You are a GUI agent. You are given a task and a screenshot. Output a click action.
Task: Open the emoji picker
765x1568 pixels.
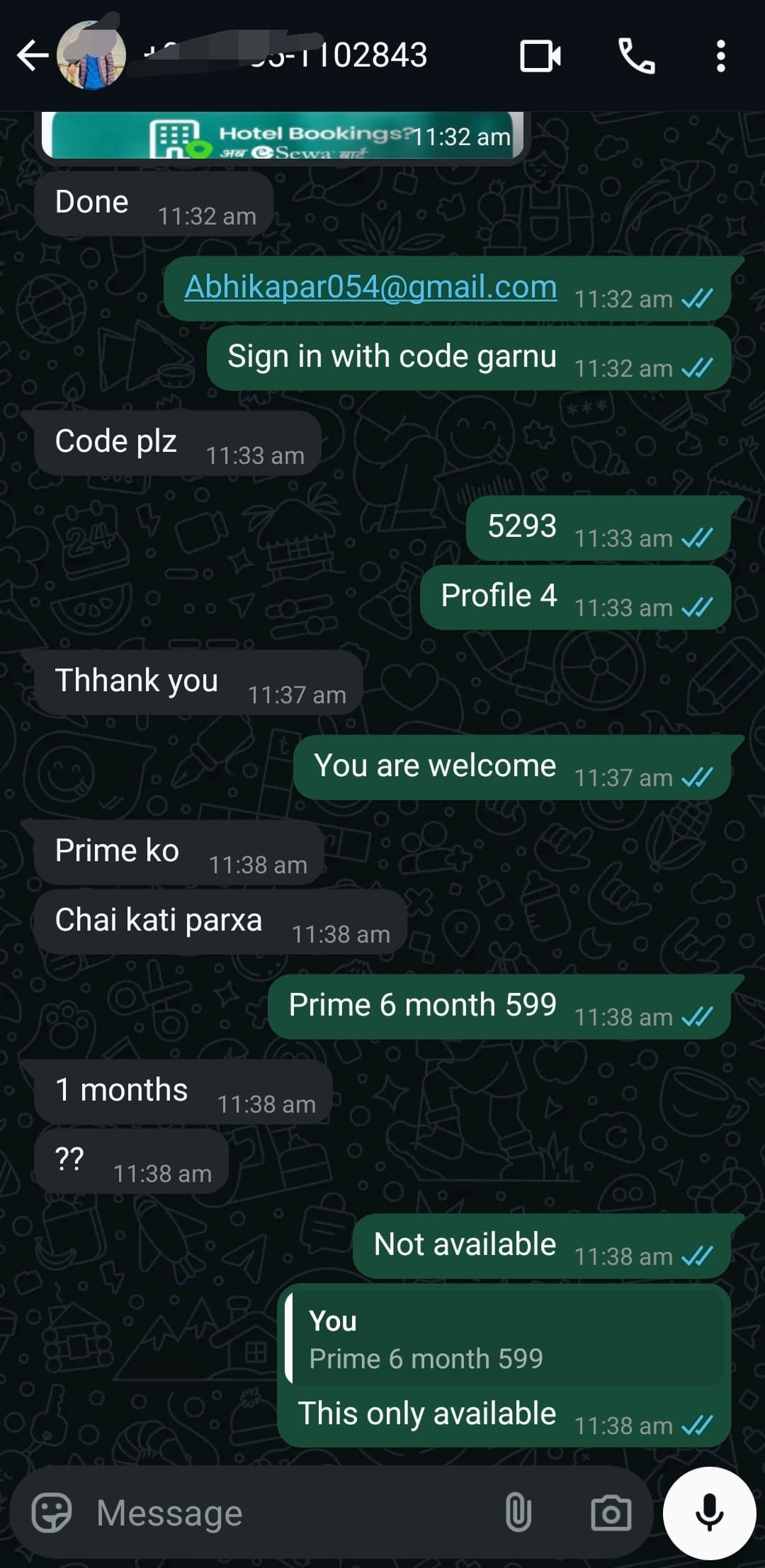(52, 1513)
